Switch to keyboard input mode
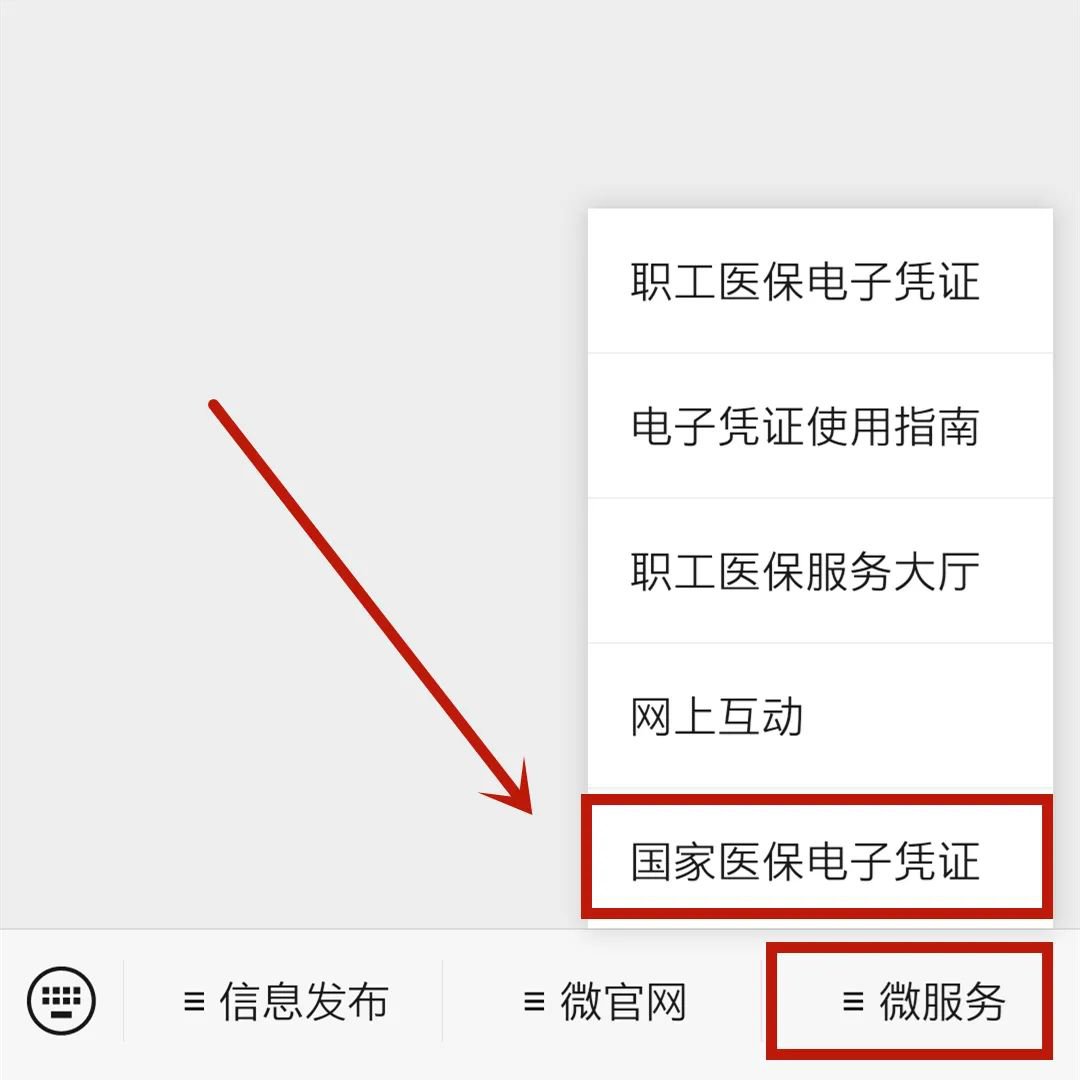This screenshot has height=1080, width=1080. coord(61,1000)
